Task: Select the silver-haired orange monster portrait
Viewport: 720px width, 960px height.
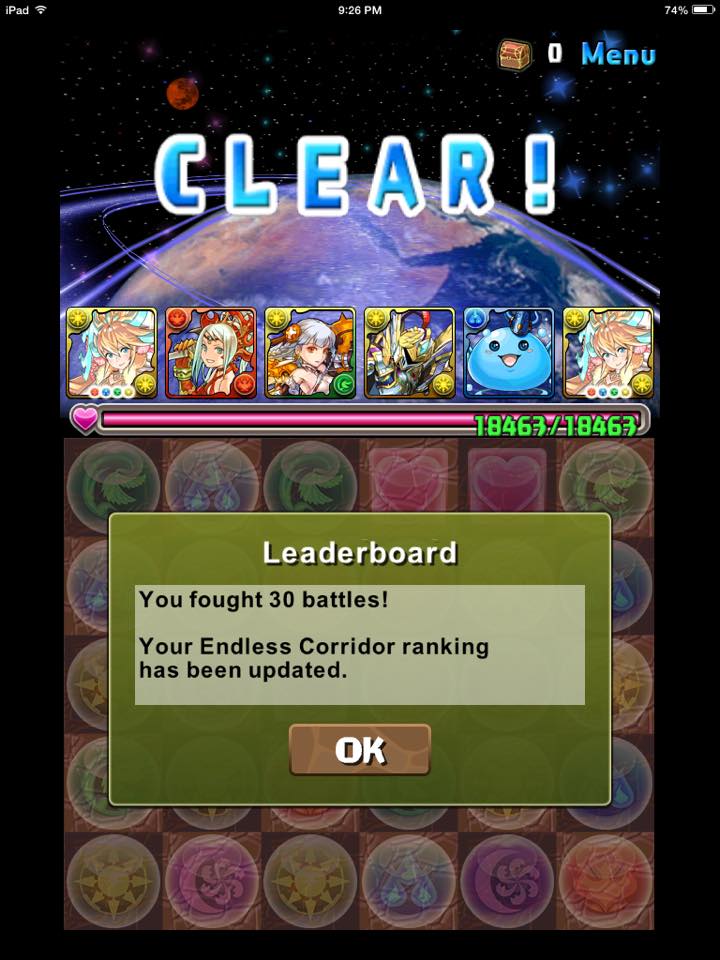Action: point(309,353)
